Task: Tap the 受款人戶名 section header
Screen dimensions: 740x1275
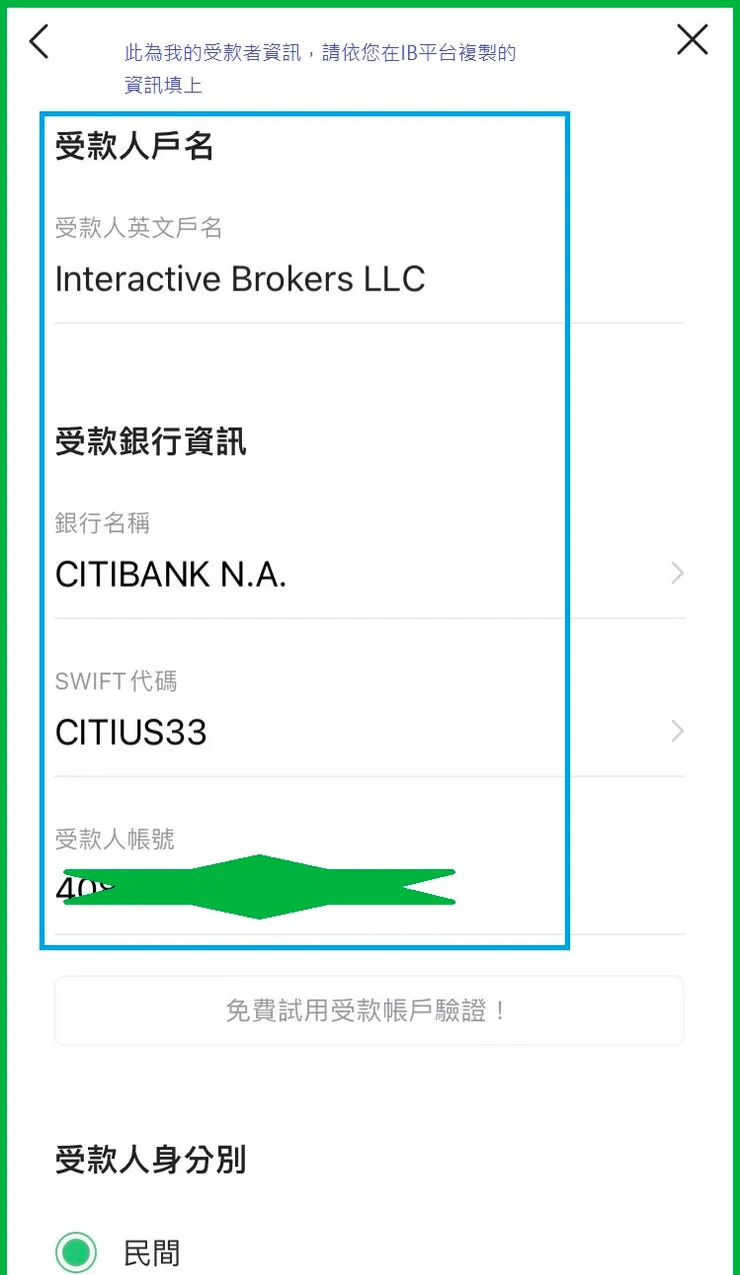Action: (x=134, y=146)
